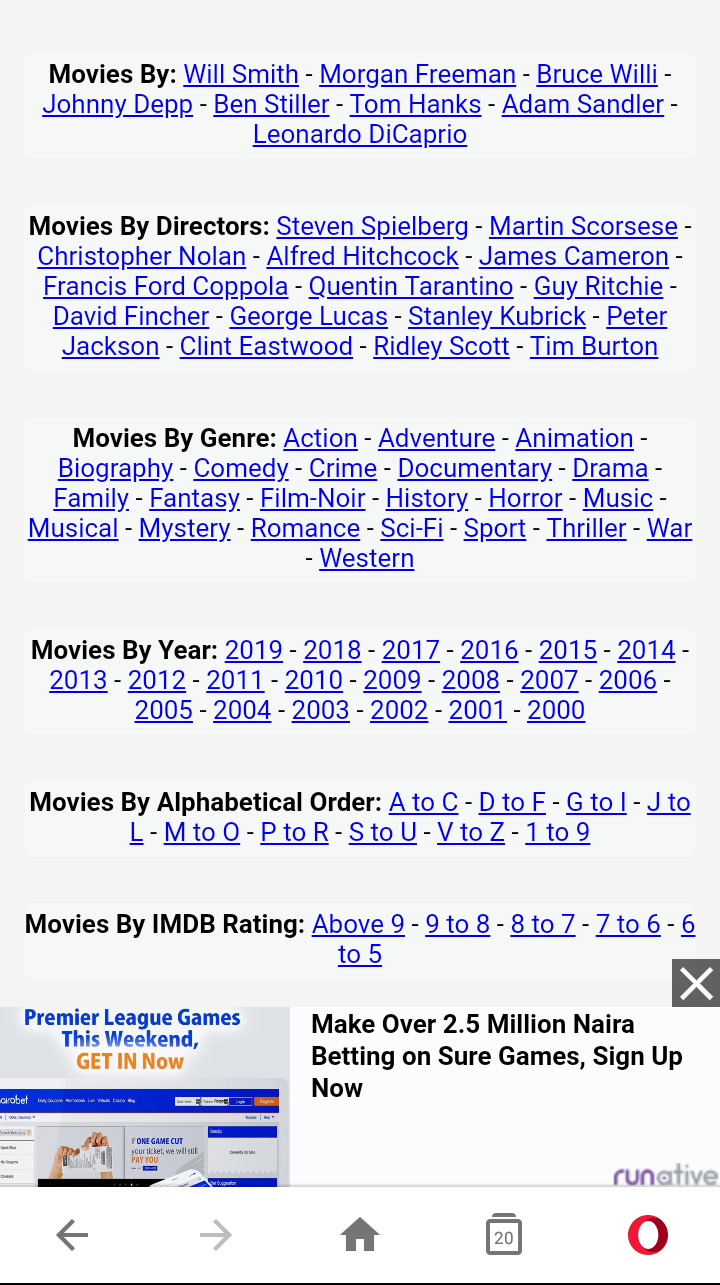Show movies from 2000

click(556, 711)
